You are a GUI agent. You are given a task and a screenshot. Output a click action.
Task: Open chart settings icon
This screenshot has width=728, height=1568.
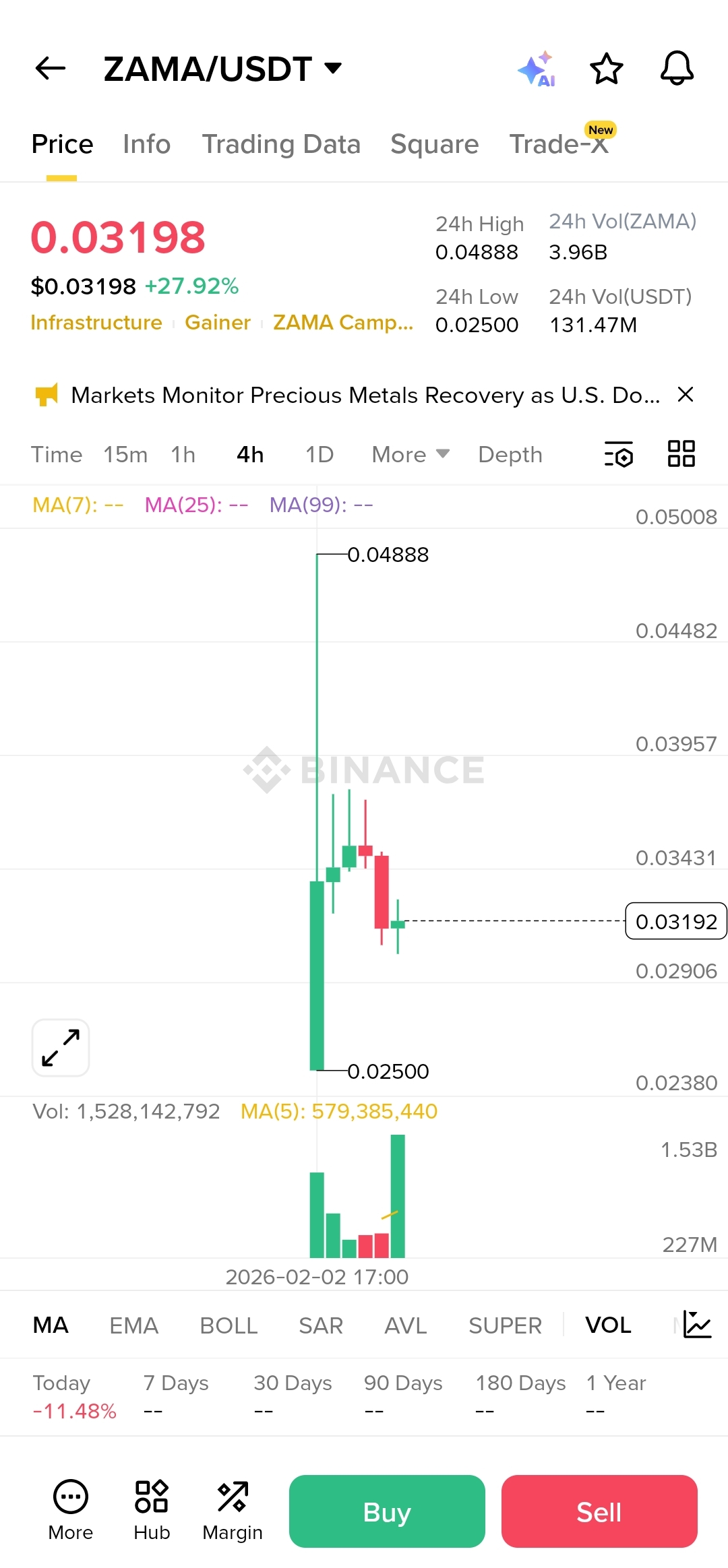pyautogui.click(x=618, y=454)
